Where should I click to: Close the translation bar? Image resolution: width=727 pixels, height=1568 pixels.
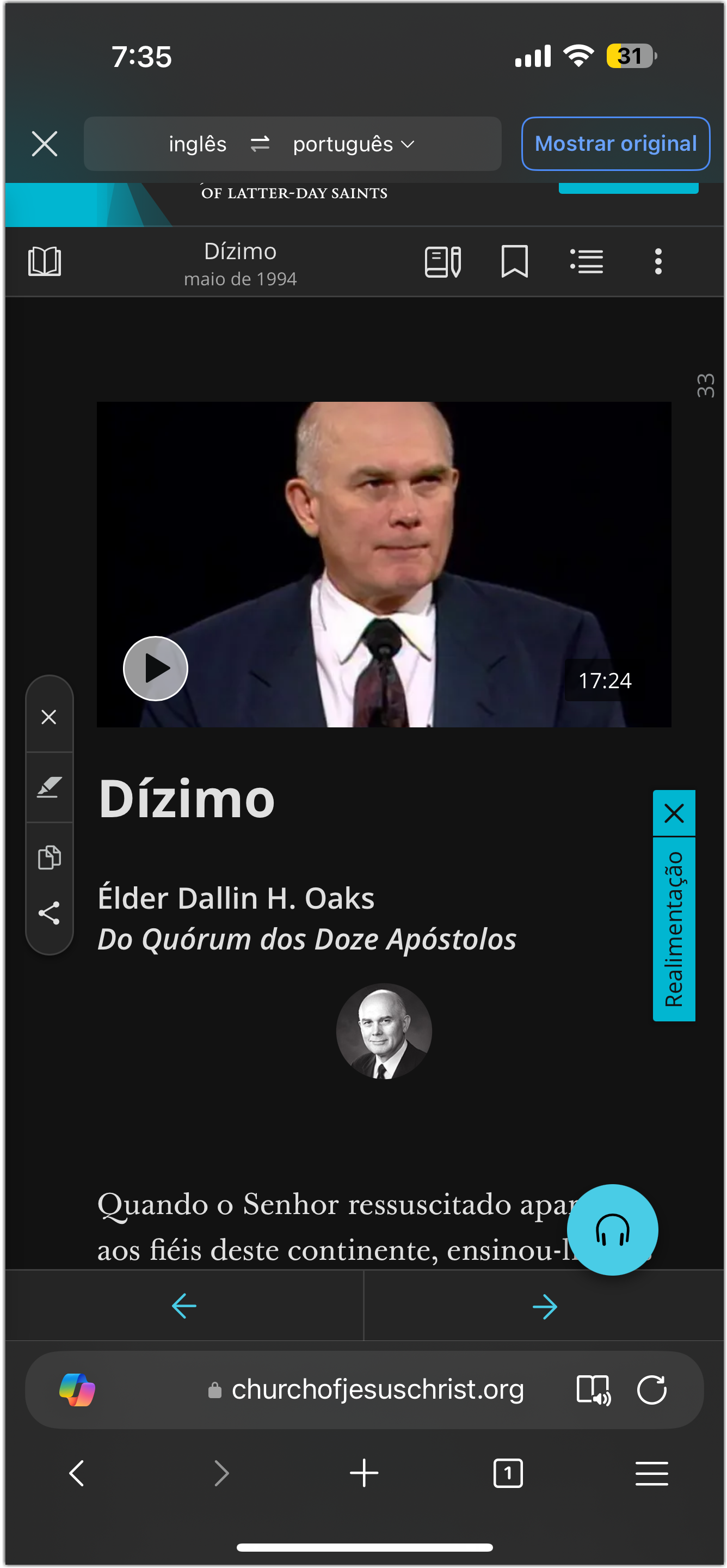(x=45, y=144)
